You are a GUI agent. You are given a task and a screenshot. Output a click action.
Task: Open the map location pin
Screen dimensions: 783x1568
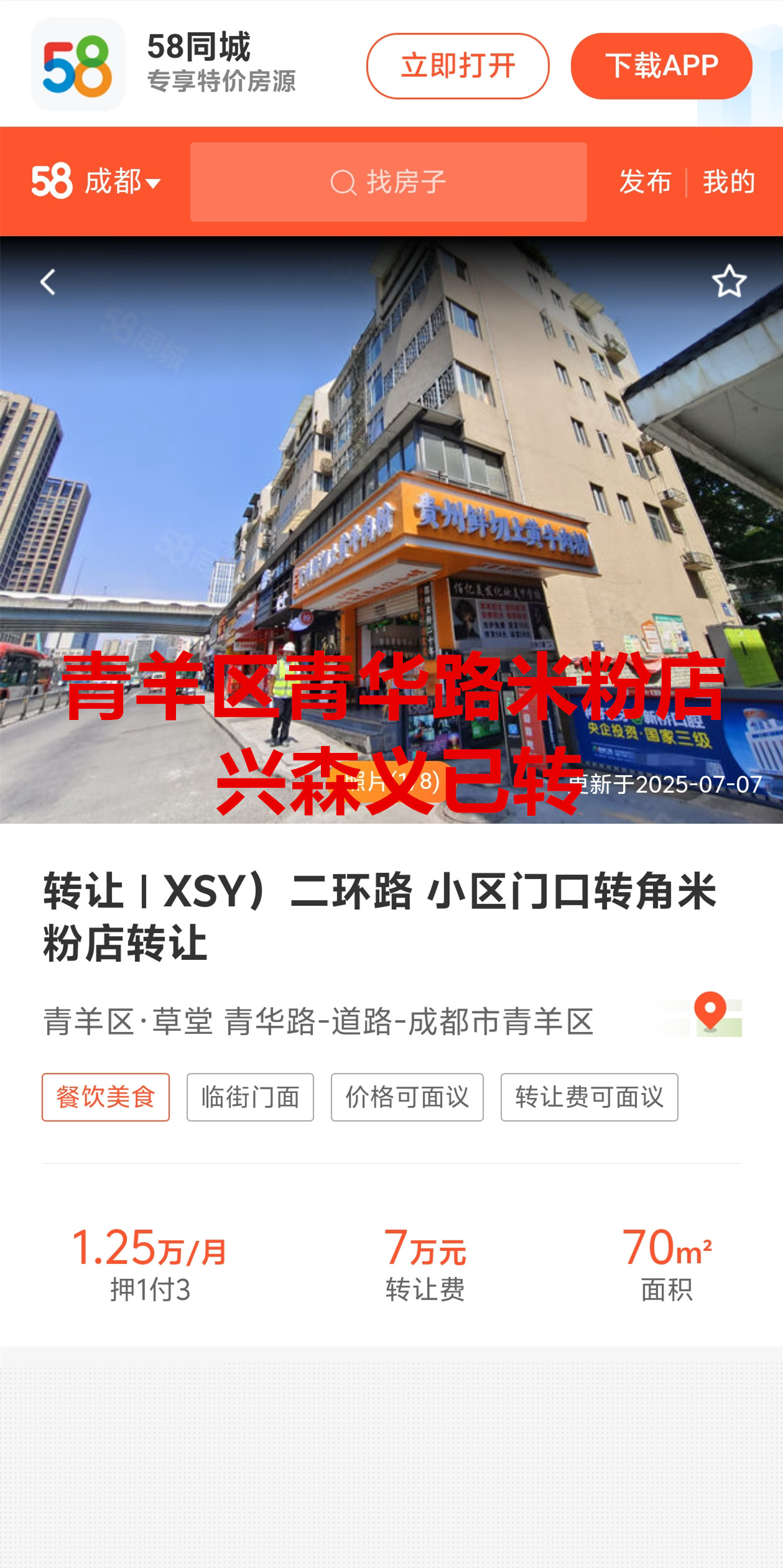(x=710, y=1013)
